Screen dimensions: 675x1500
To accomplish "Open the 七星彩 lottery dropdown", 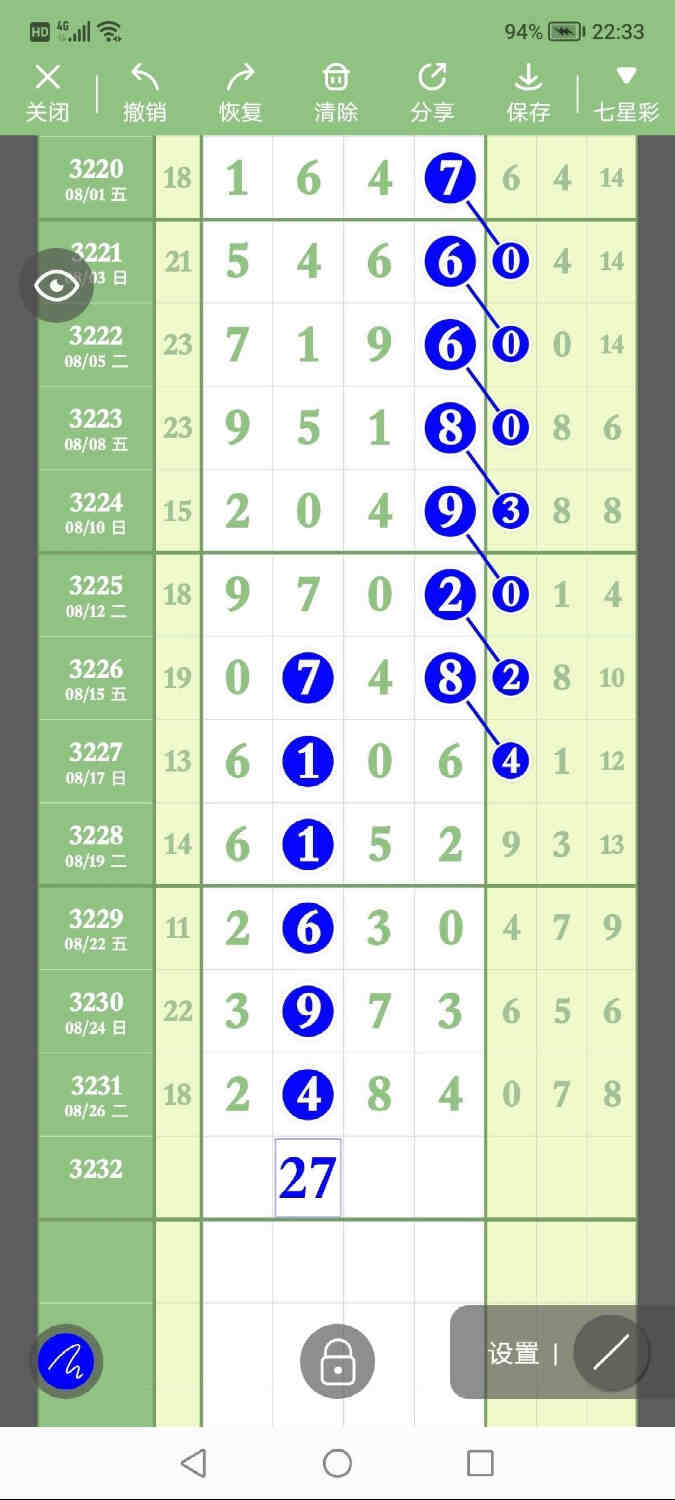I will [626, 92].
